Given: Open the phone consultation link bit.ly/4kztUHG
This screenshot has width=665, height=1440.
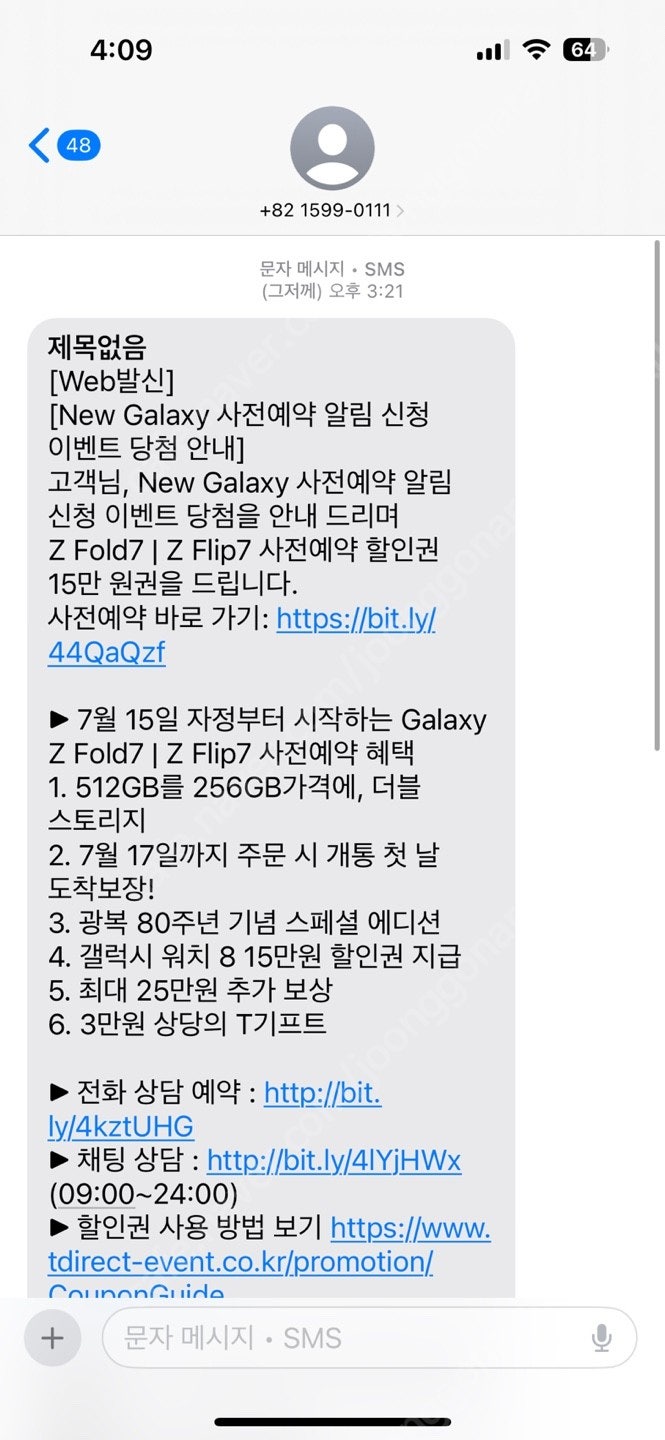Looking at the screenshot, I should 215,1110.
